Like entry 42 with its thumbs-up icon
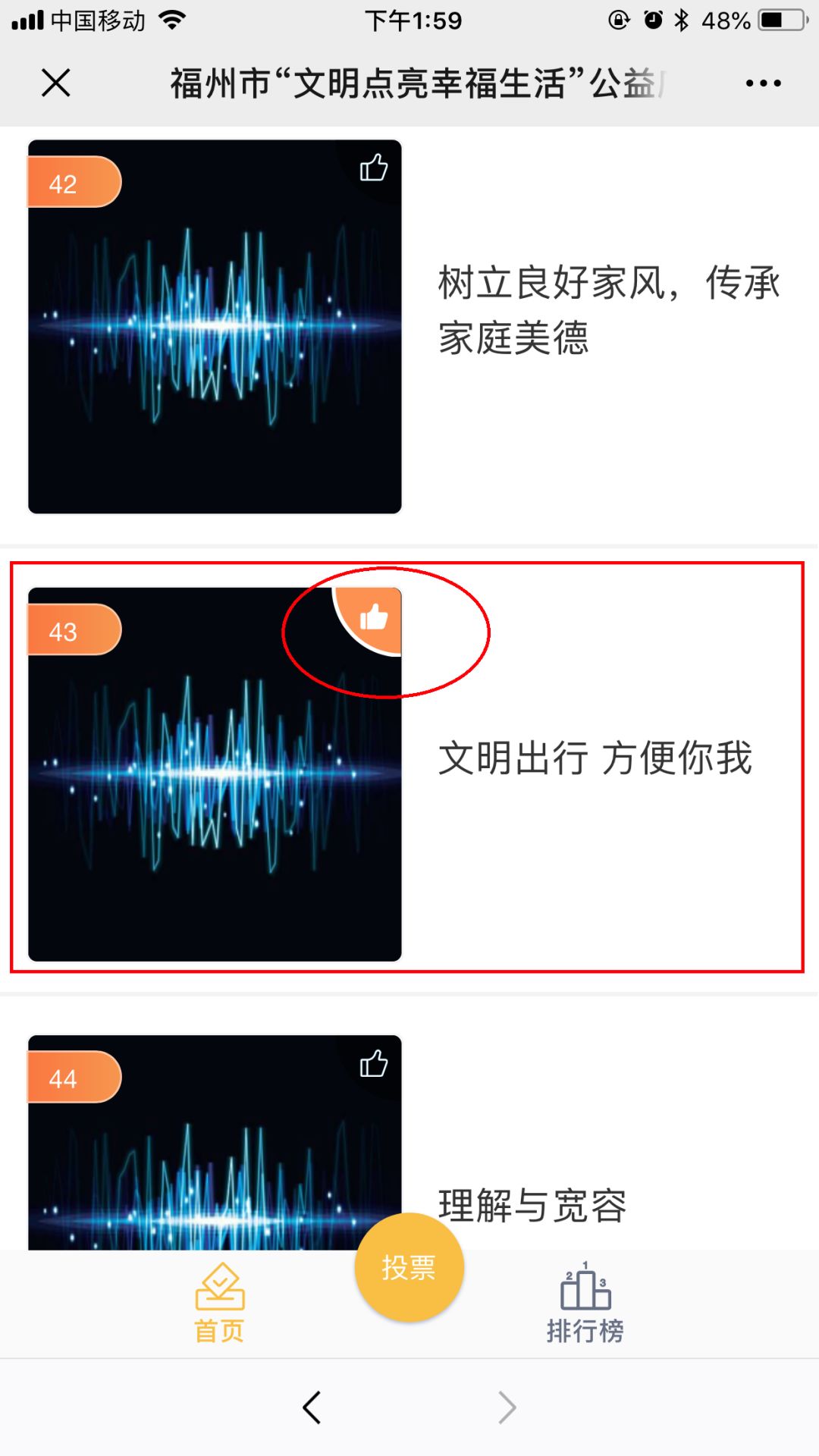Image resolution: width=819 pixels, height=1456 pixels. click(373, 168)
